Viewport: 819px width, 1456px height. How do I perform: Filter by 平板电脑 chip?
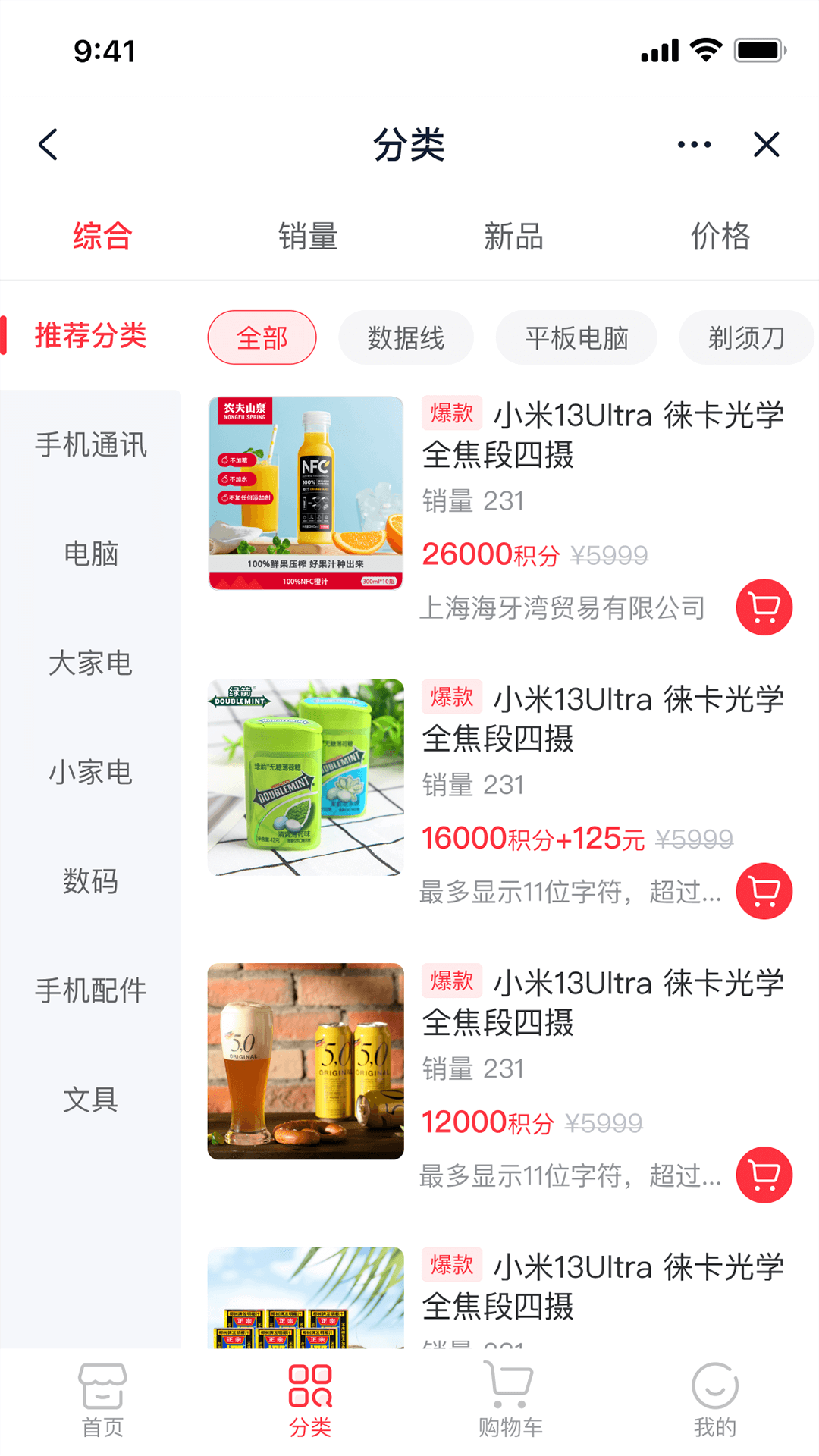[x=576, y=337]
